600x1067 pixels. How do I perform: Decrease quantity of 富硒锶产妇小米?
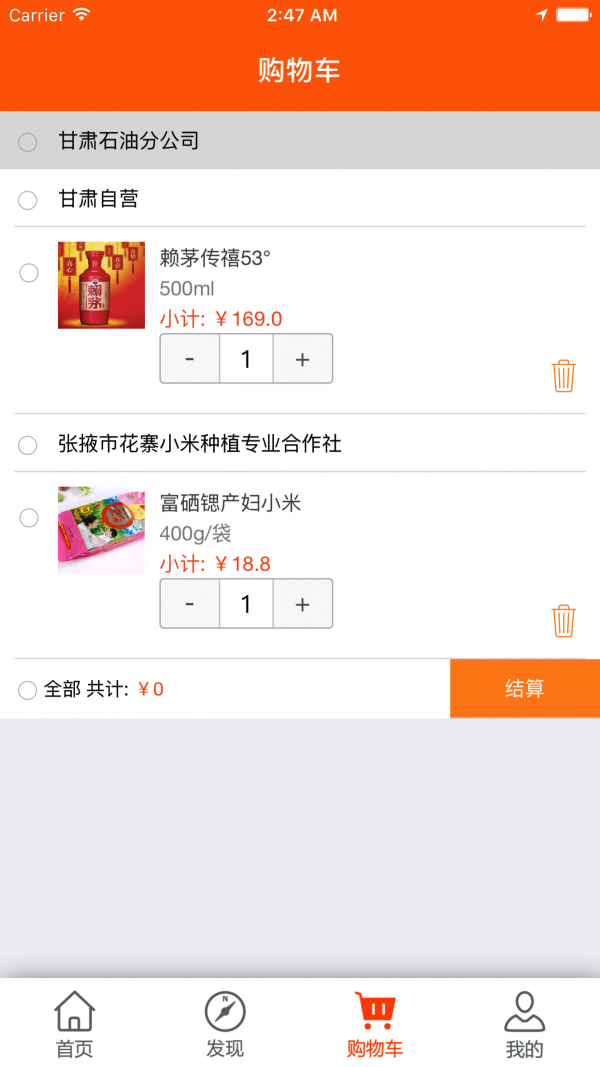[x=190, y=604]
